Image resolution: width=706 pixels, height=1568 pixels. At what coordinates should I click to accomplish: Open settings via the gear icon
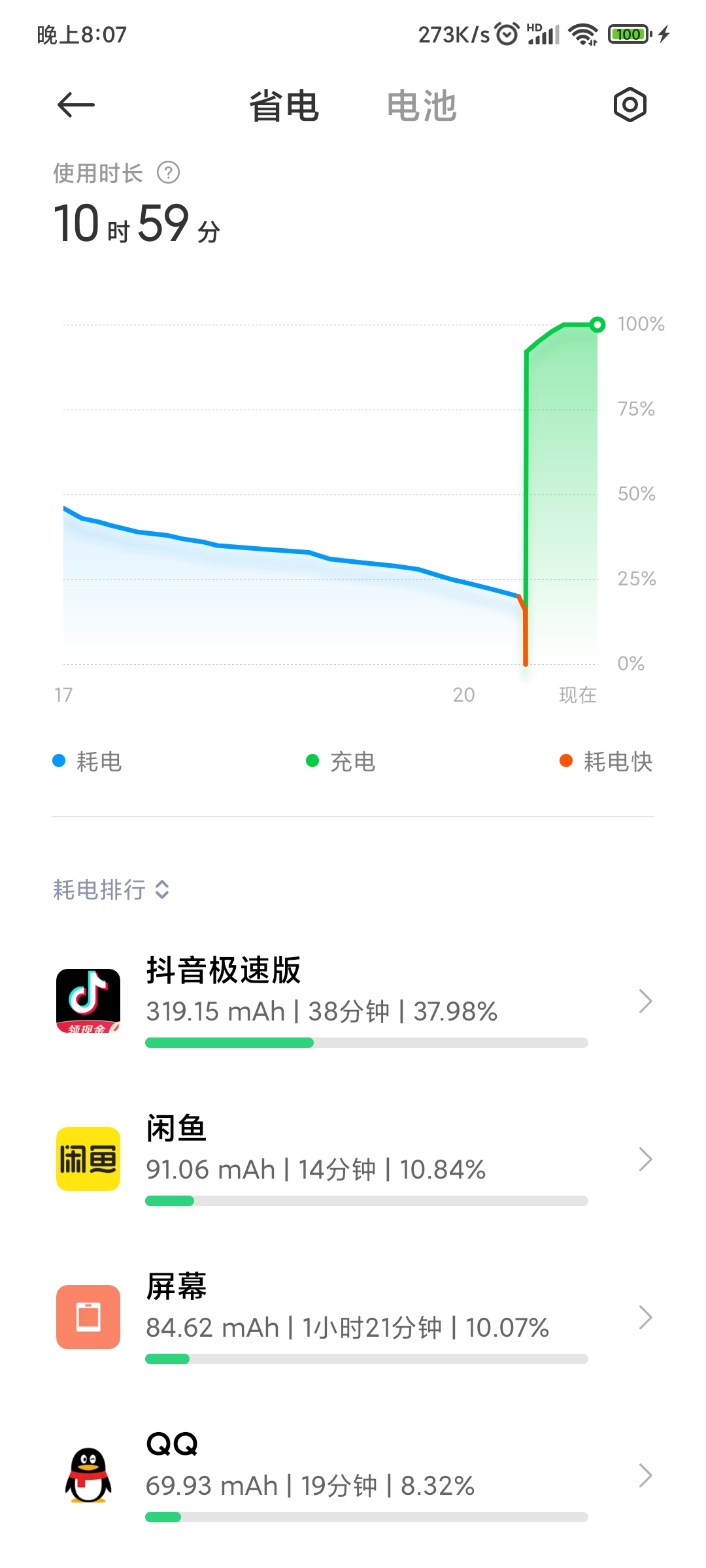630,105
